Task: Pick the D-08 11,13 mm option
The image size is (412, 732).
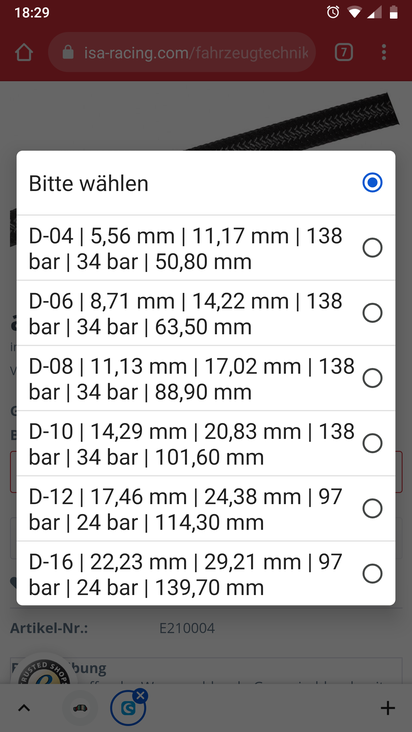Action: pos(206,379)
